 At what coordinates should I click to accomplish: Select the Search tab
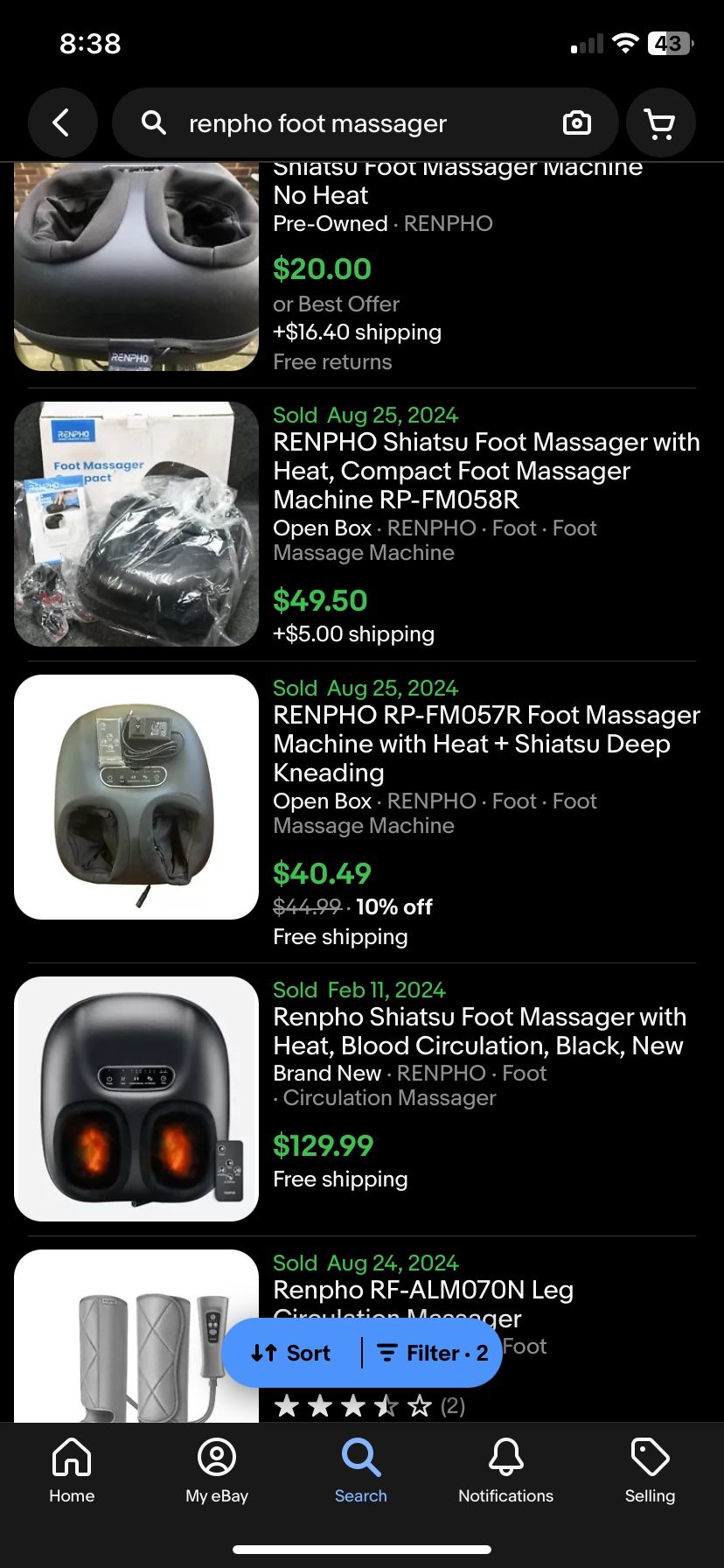coord(360,1470)
